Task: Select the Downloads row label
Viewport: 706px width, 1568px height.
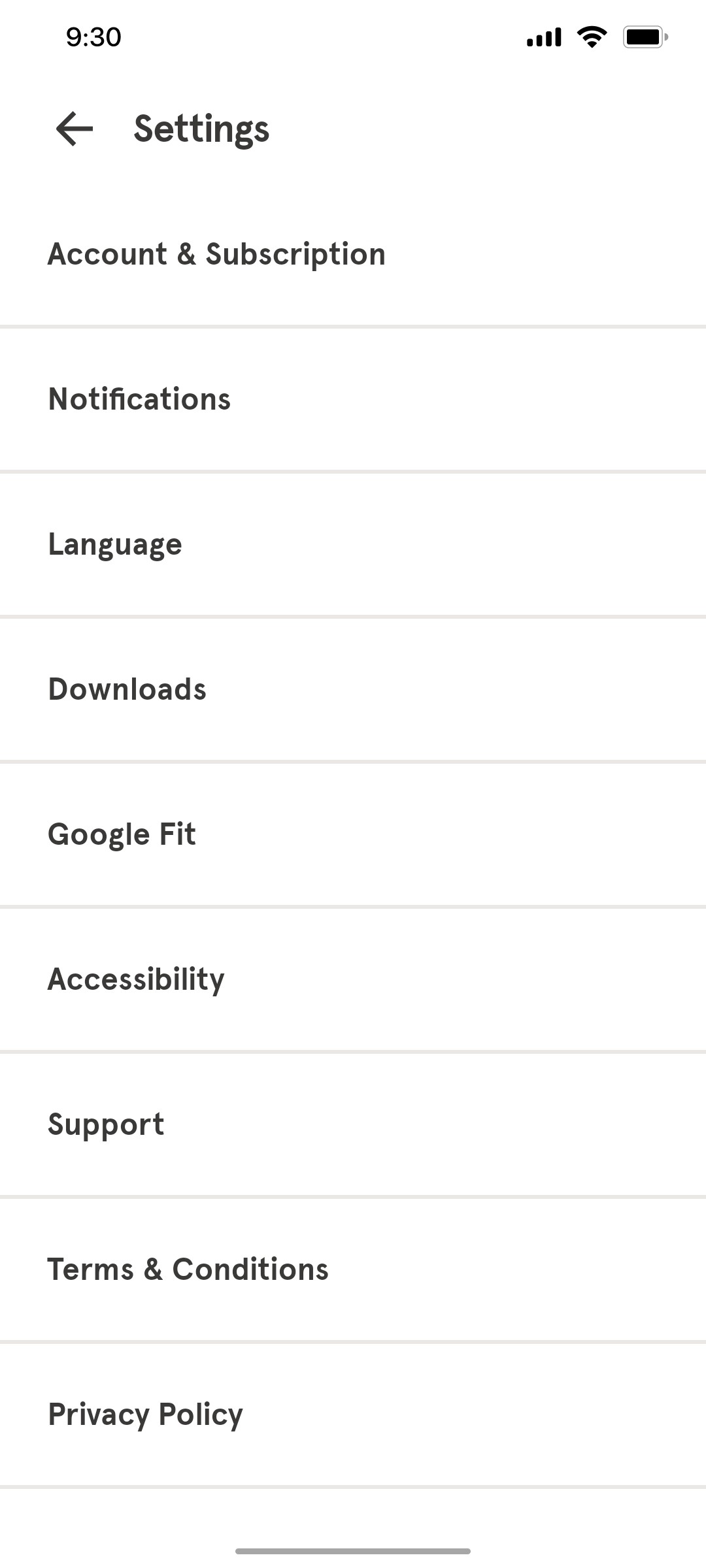Action: pyautogui.click(x=127, y=689)
